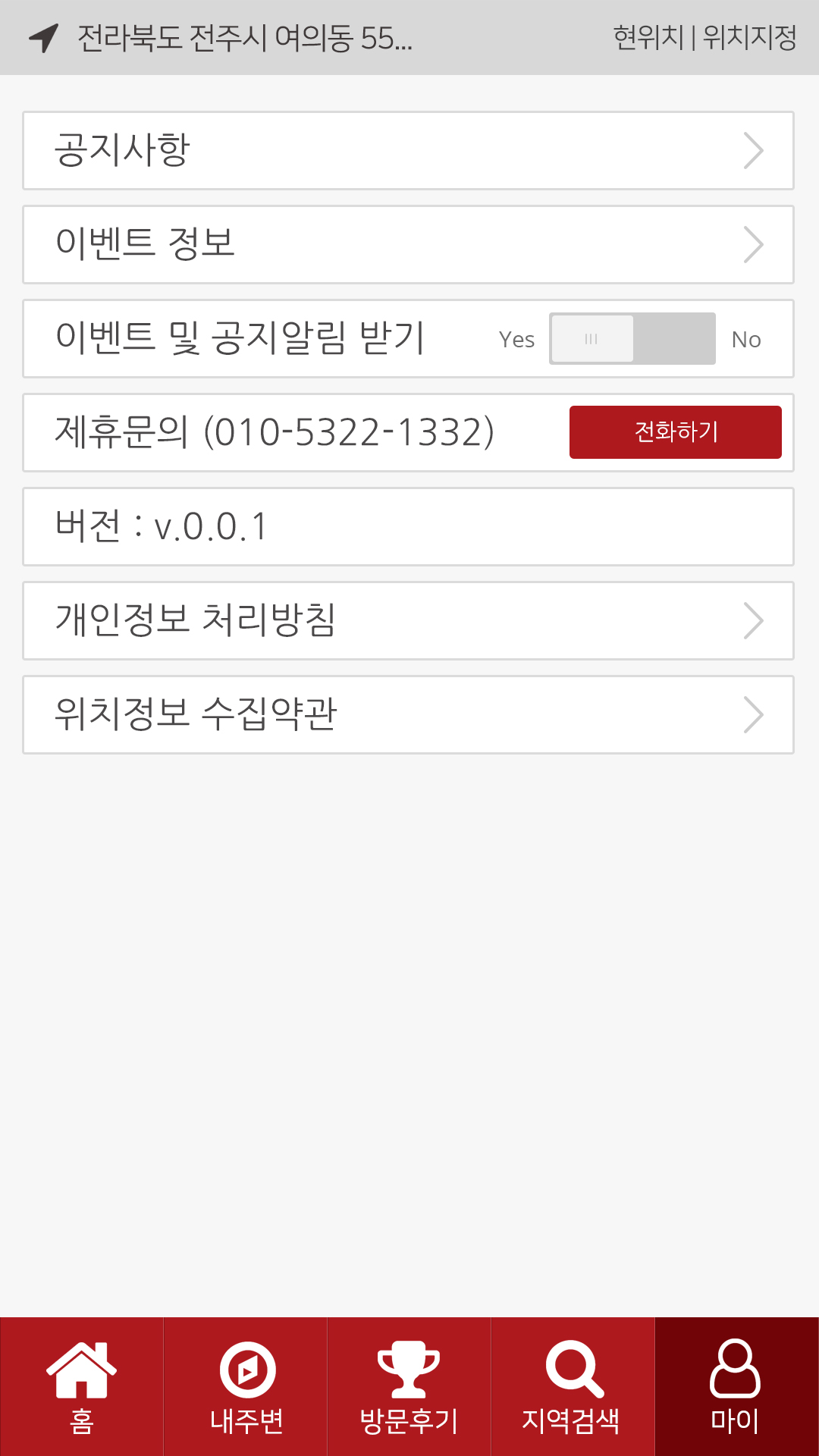Switch to the 내주변 nearby tab
Image resolution: width=819 pixels, height=1456 pixels.
[x=246, y=1386]
